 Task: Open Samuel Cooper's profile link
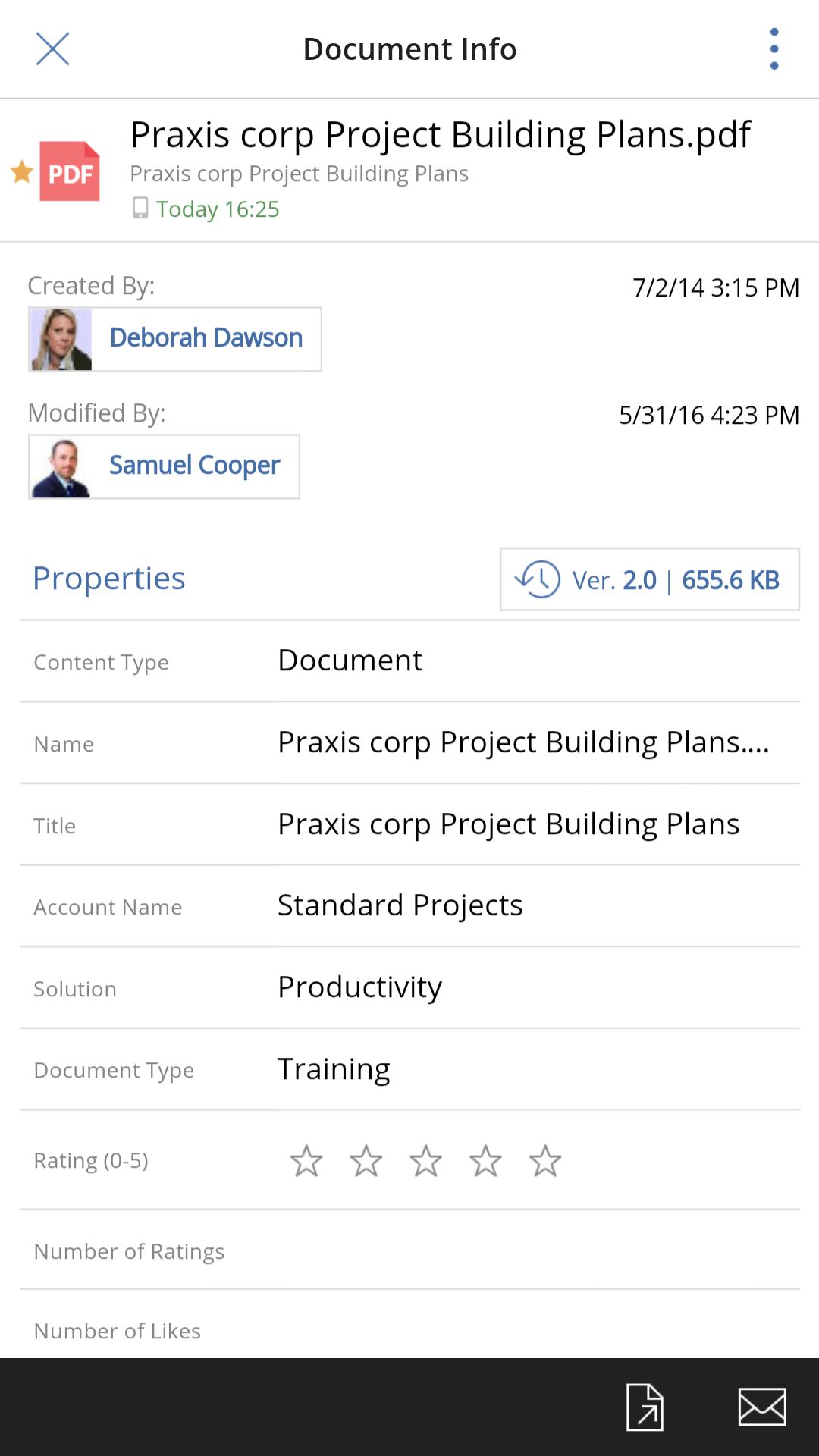(x=194, y=466)
